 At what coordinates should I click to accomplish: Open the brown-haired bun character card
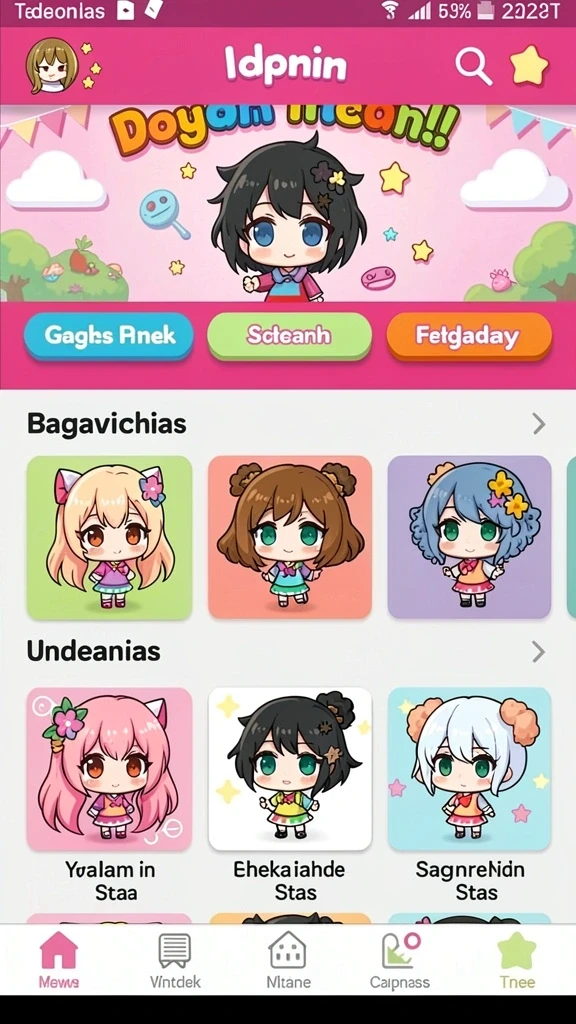click(x=289, y=537)
